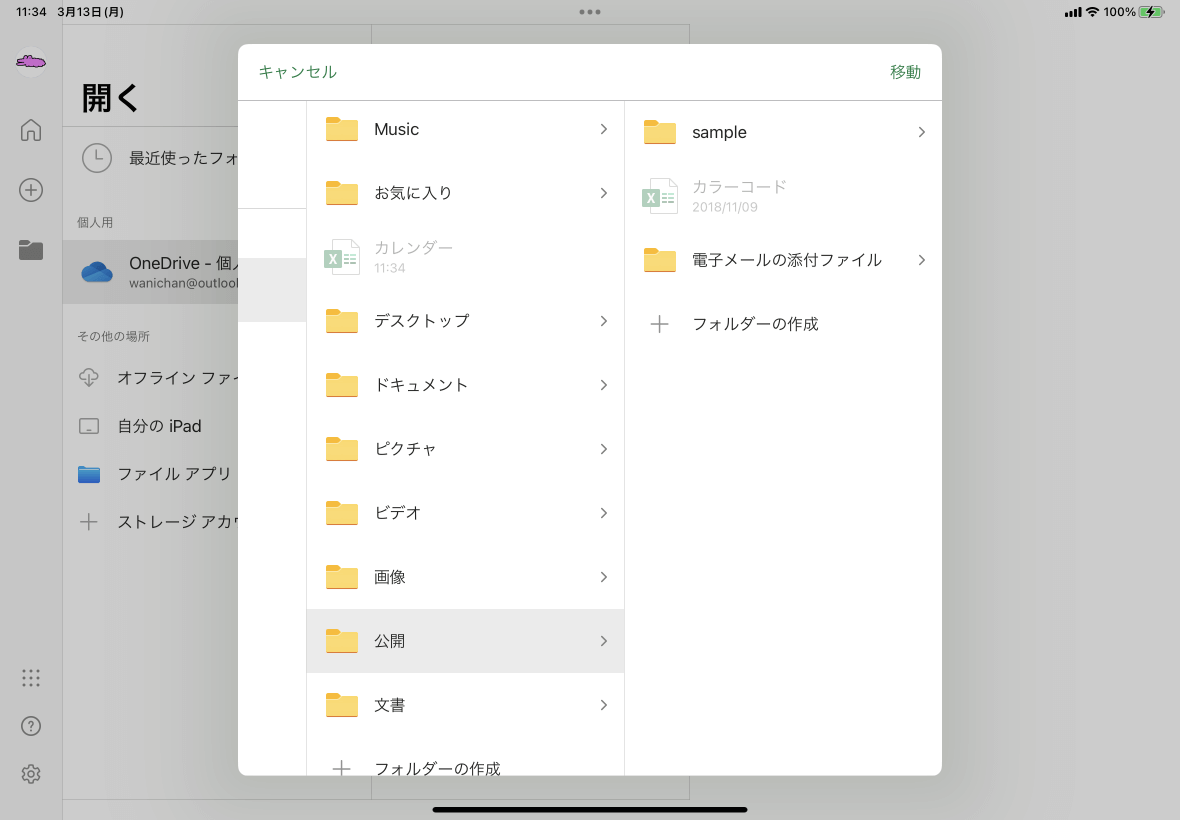Open the Music folder

pyautogui.click(x=465, y=129)
